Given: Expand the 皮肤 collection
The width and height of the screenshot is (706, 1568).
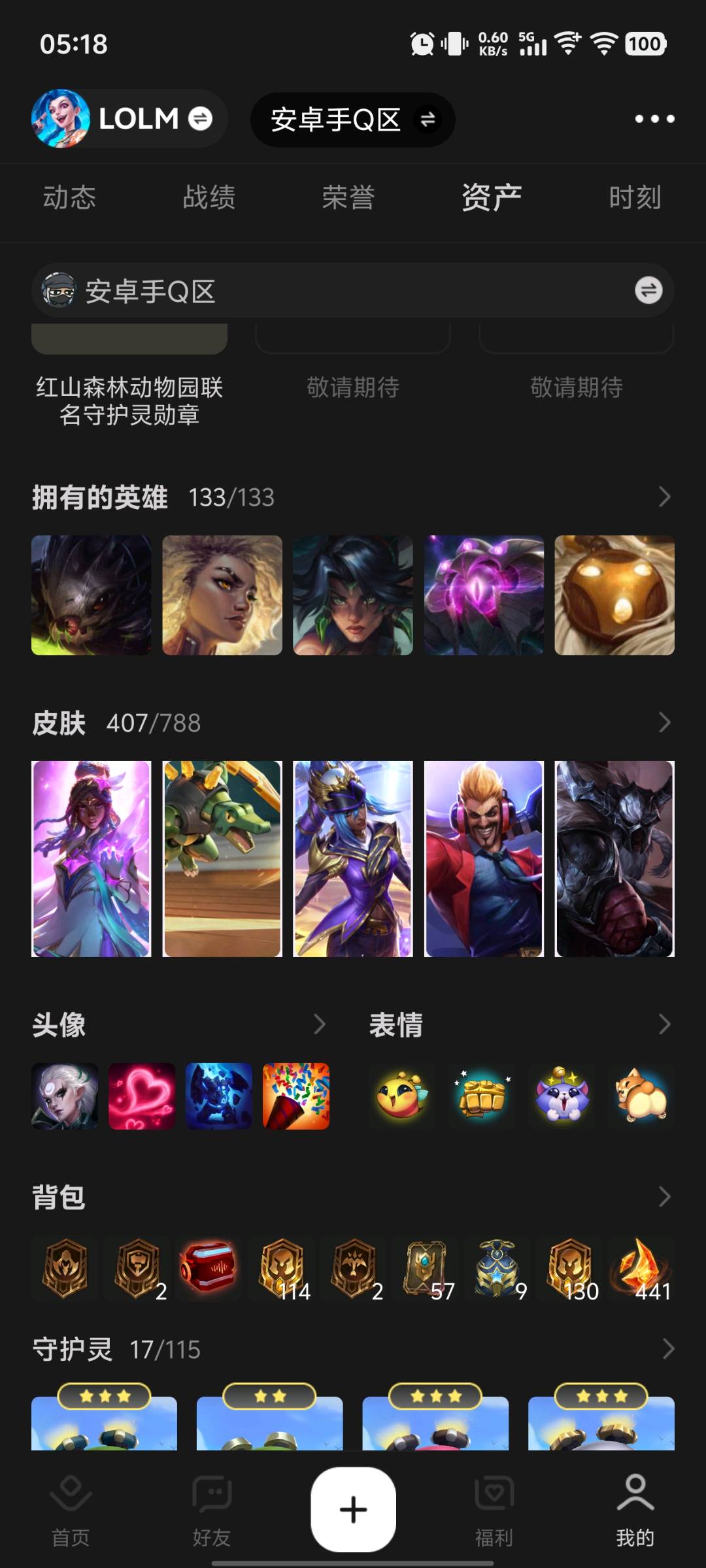Looking at the screenshot, I should 664,723.
